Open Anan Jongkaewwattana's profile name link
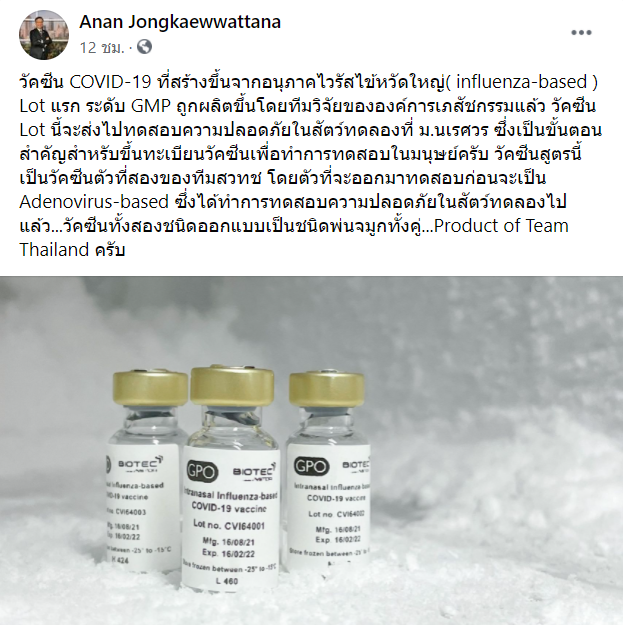The width and height of the screenshot is (623, 625). (x=180, y=22)
